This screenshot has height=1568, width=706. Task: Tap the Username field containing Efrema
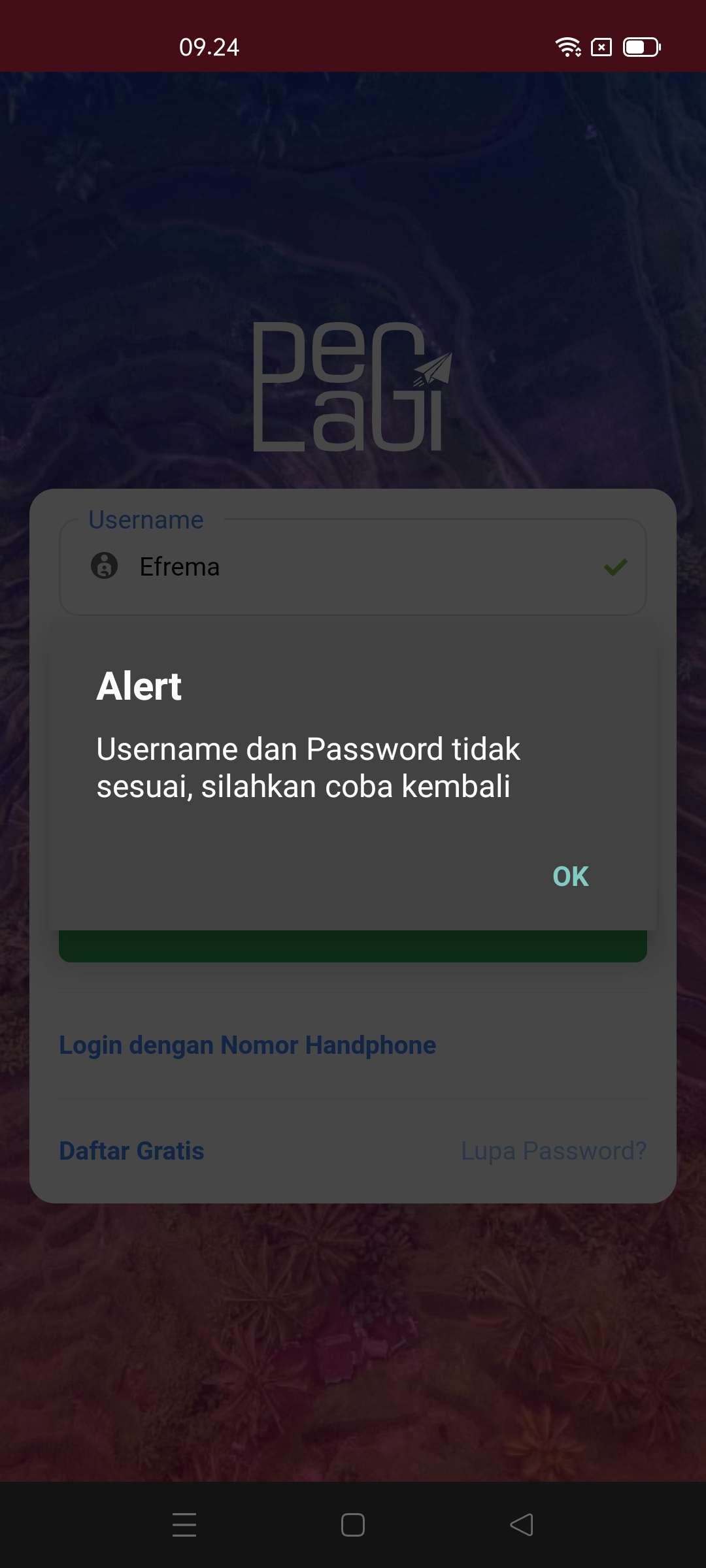click(353, 566)
